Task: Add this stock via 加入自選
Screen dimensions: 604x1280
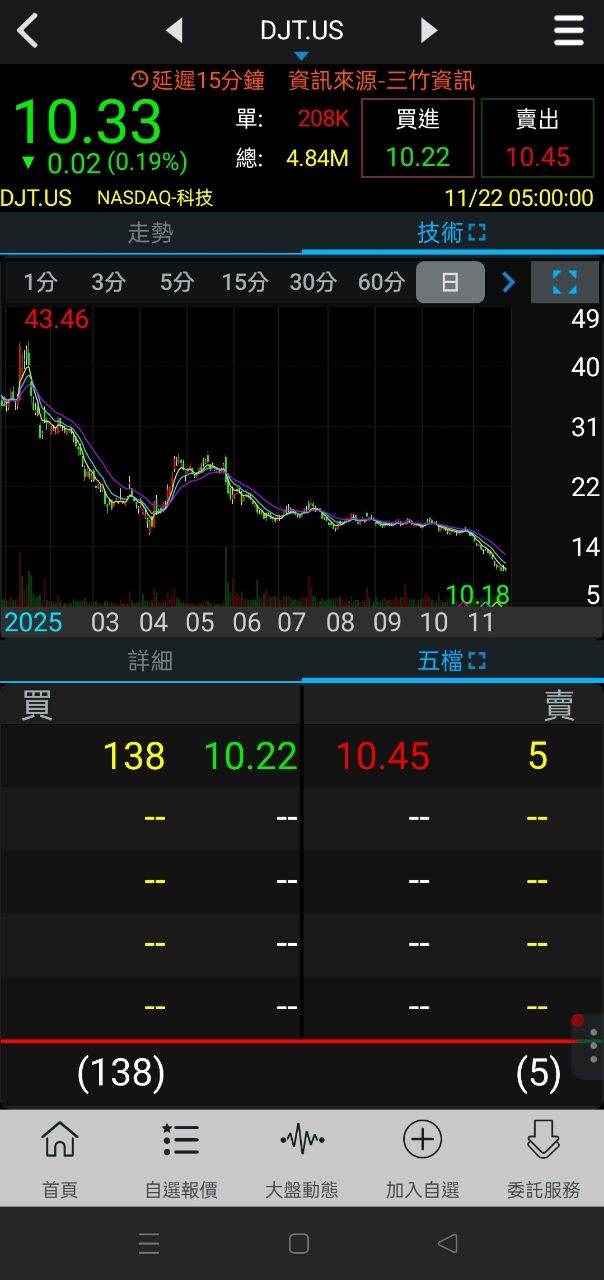Action: [x=422, y=1160]
